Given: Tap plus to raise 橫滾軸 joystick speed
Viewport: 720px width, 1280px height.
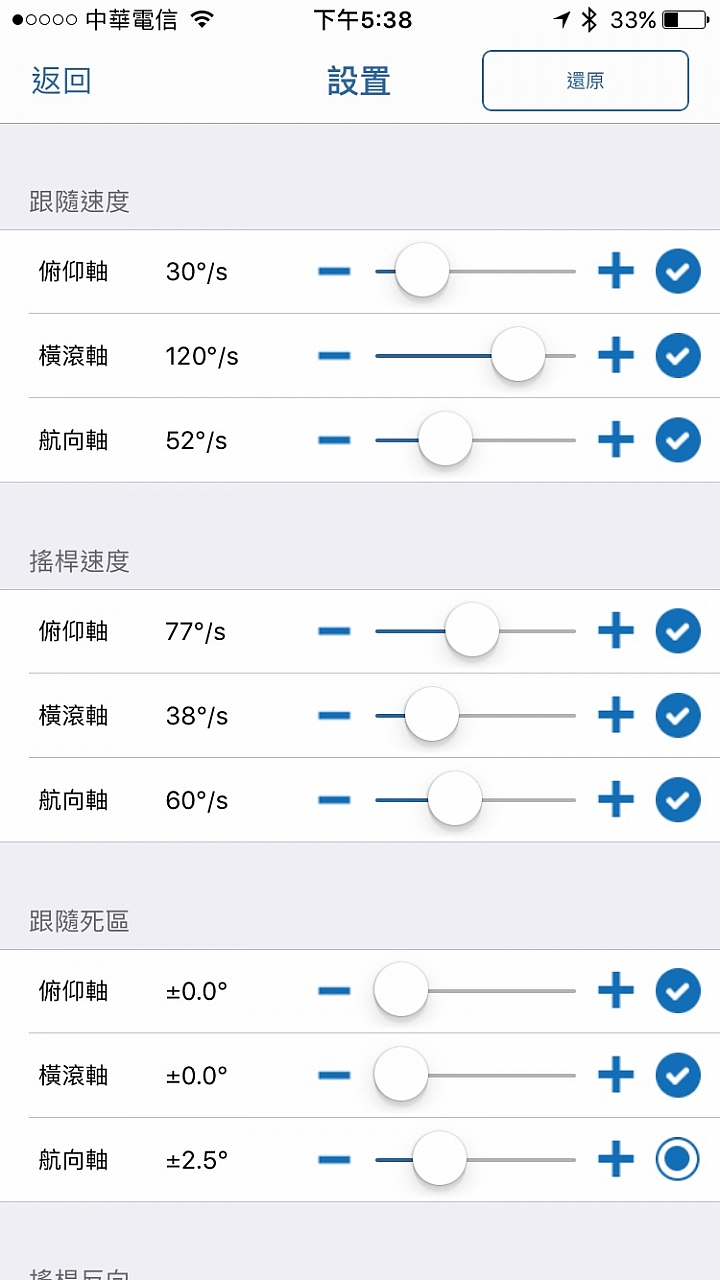Looking at the screenshot, I should (x=616, y=715).
